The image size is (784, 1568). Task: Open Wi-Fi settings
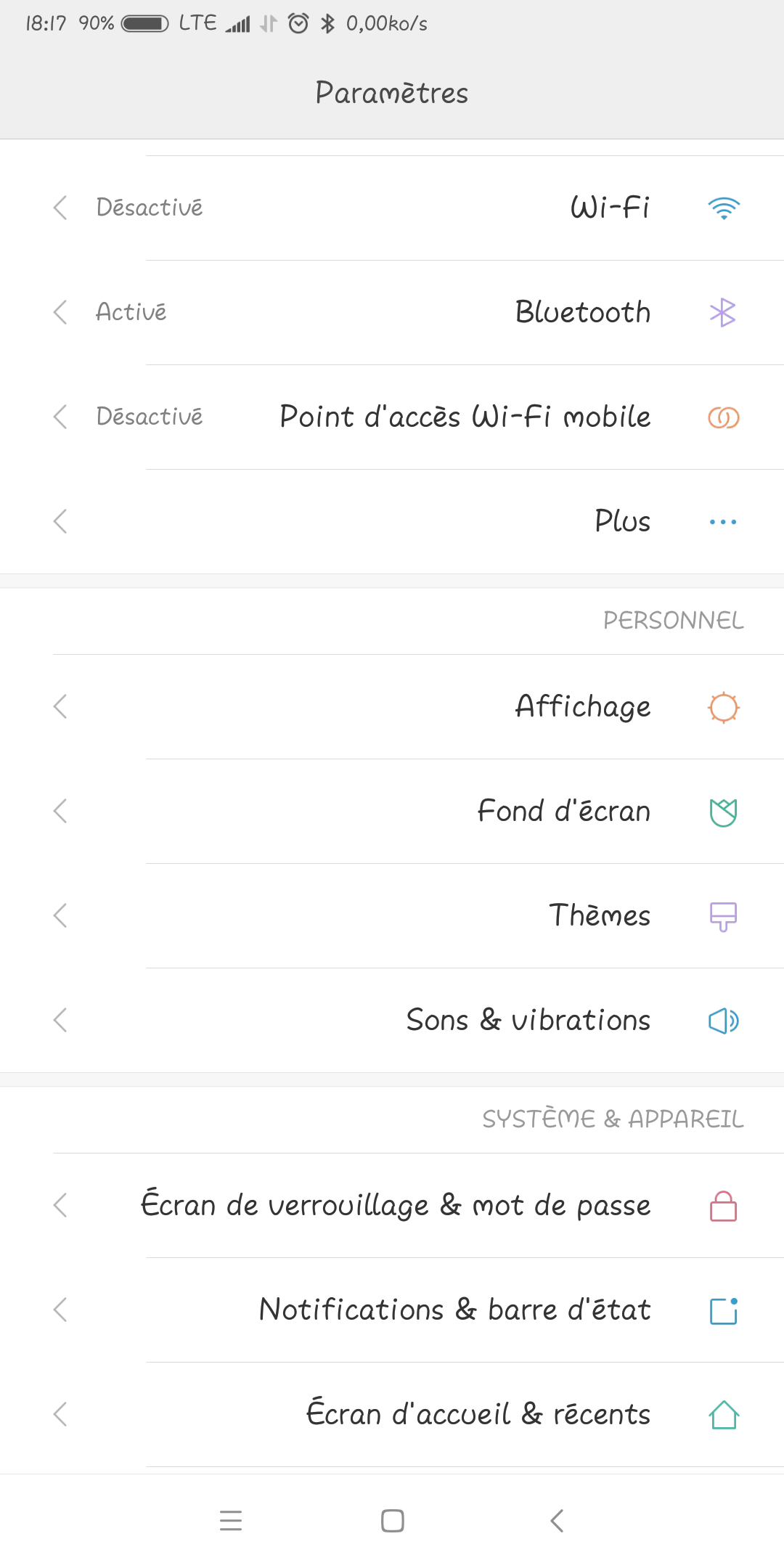(392, 208)
